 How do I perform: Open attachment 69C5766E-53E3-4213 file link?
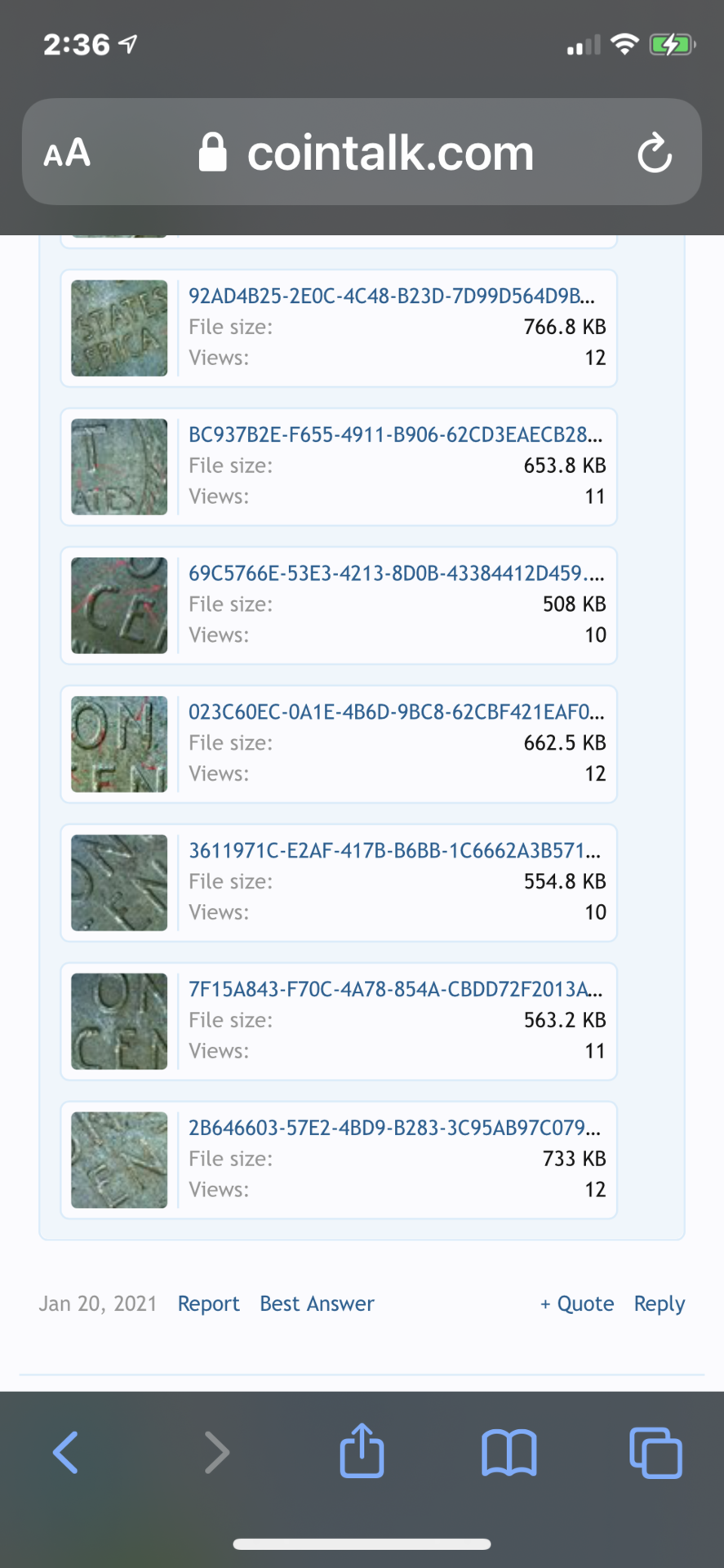tap(396, 573)
